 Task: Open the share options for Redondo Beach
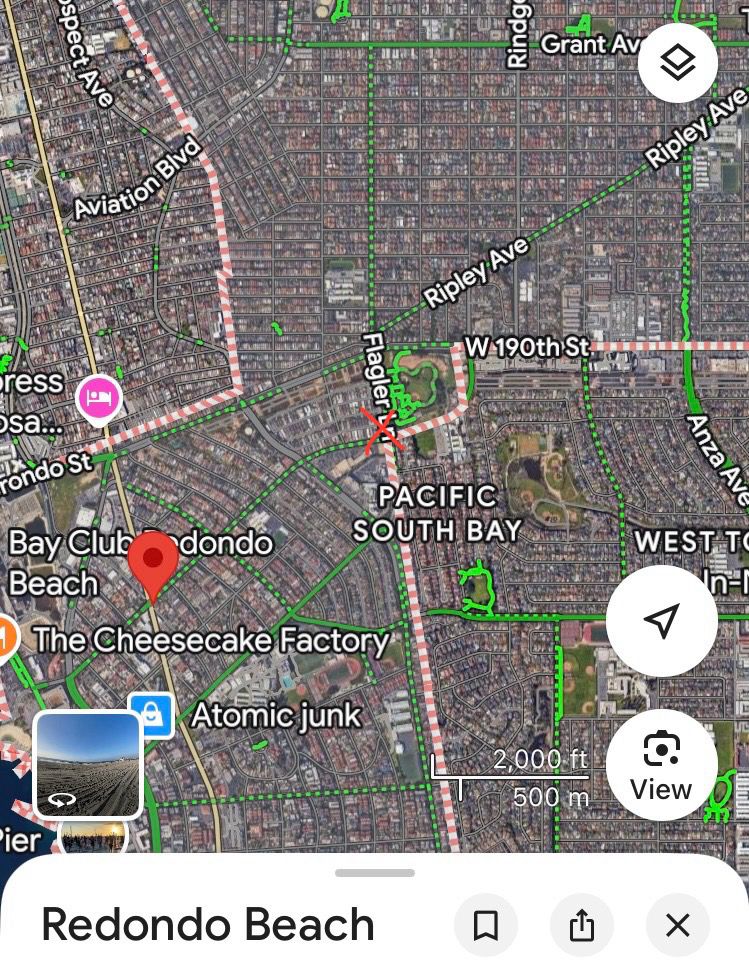pos(583,925)
